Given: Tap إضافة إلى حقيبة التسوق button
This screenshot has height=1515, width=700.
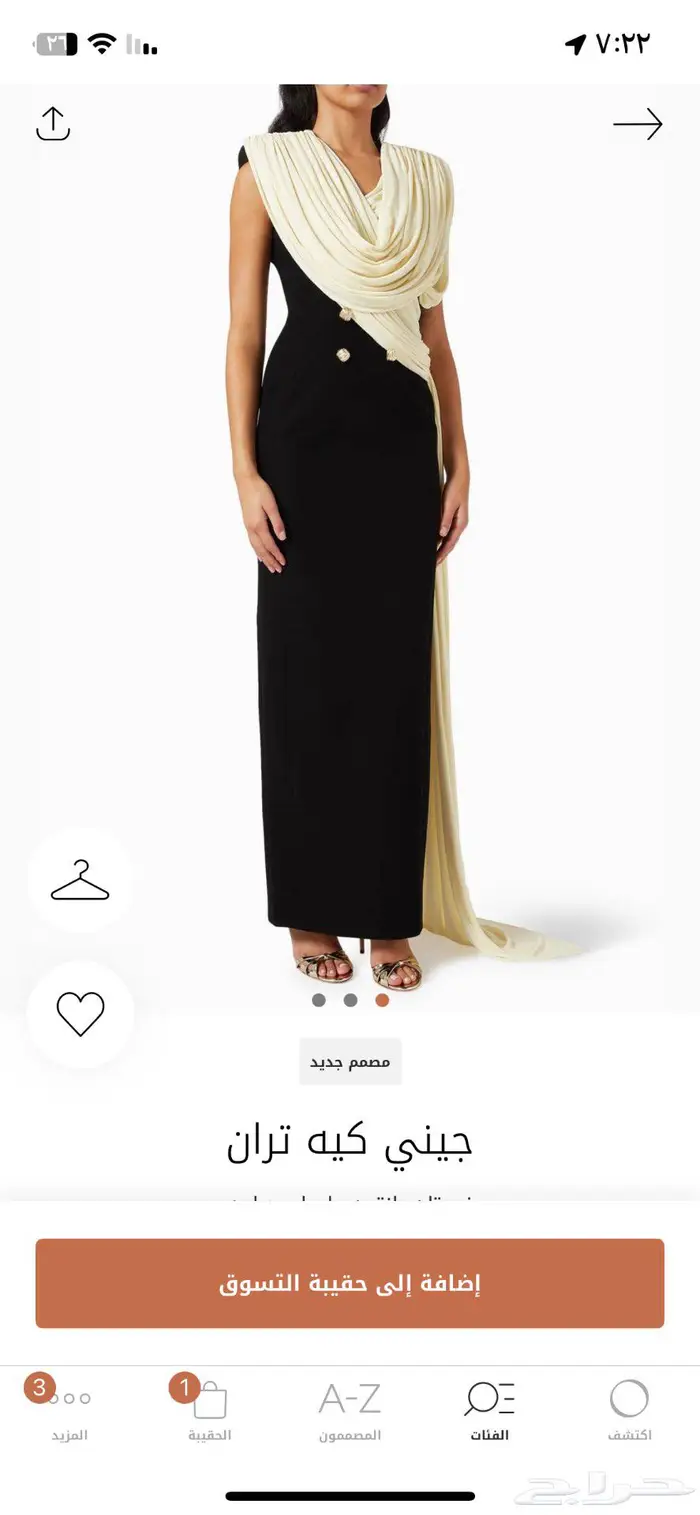Looking at the screenshot, I should coord(350,1283).
